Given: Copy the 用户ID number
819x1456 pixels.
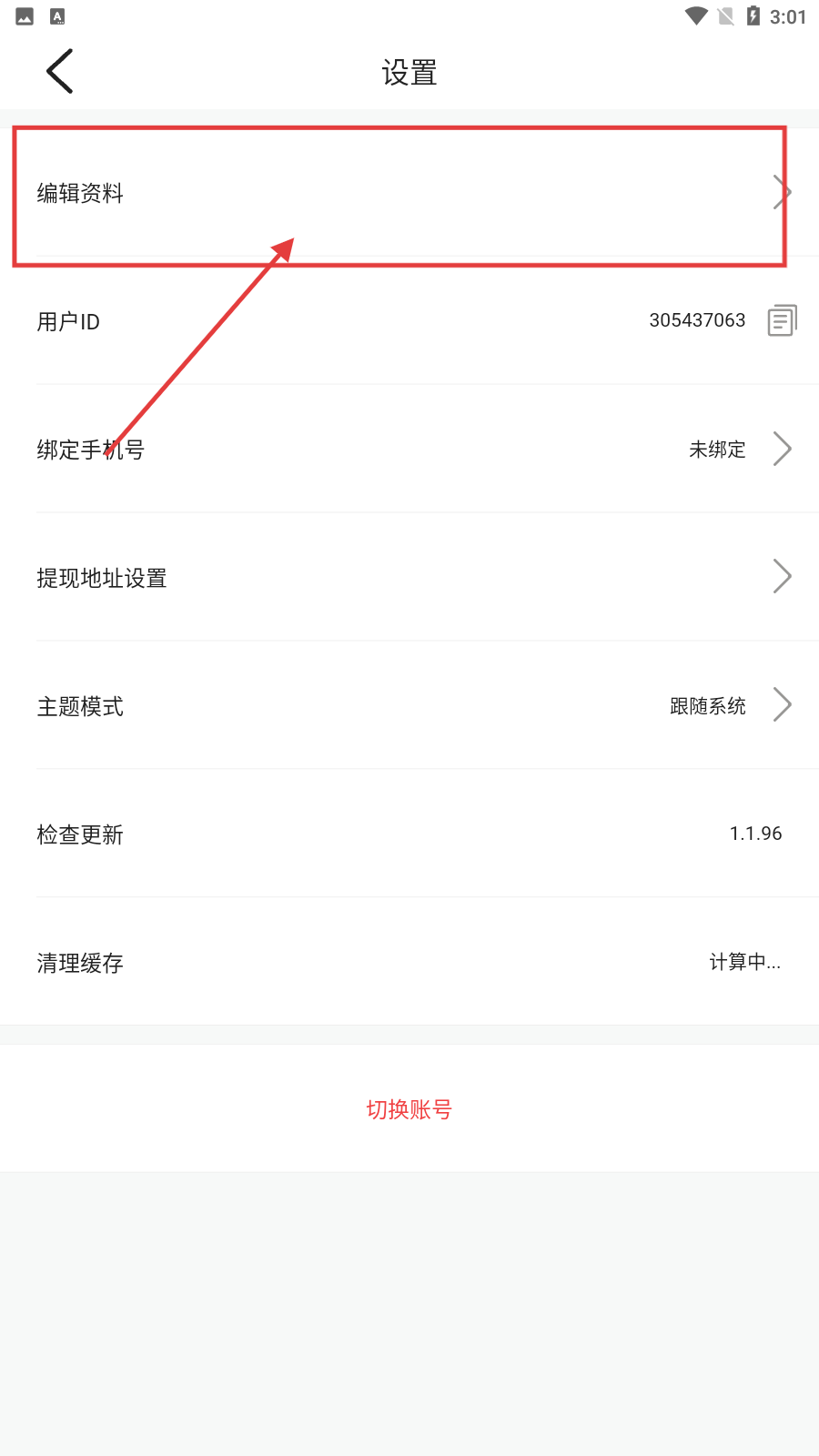Looking at the screenshot, I should point(782,320).
